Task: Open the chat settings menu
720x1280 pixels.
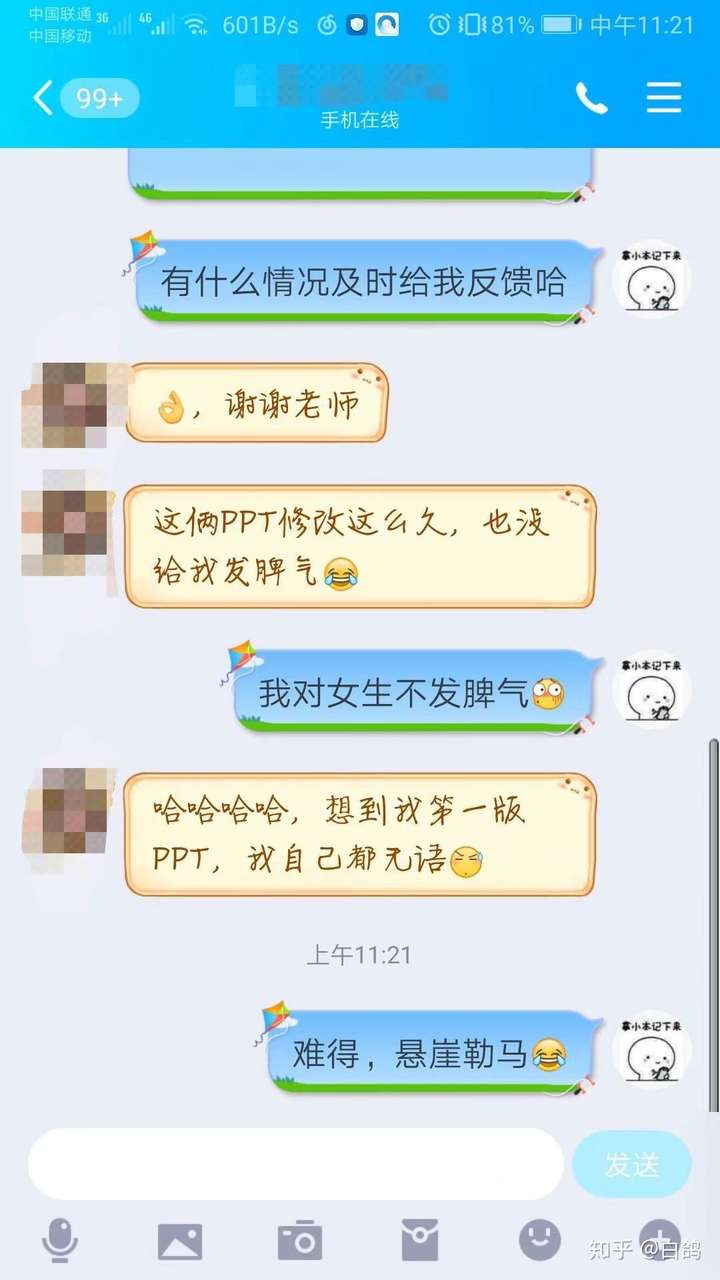Action: click(x=664, y=98)
